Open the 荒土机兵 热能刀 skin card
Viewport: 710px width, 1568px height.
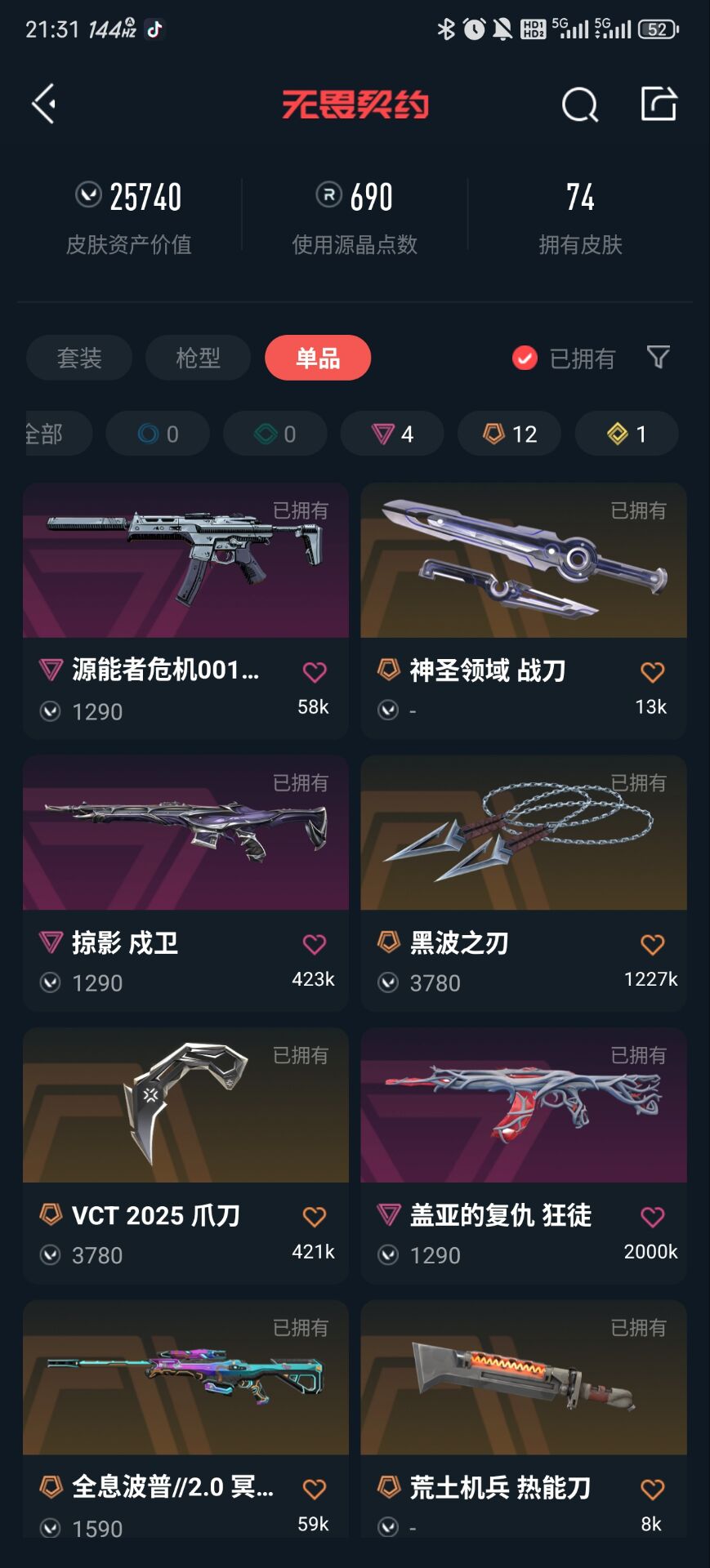(524, 1419)
